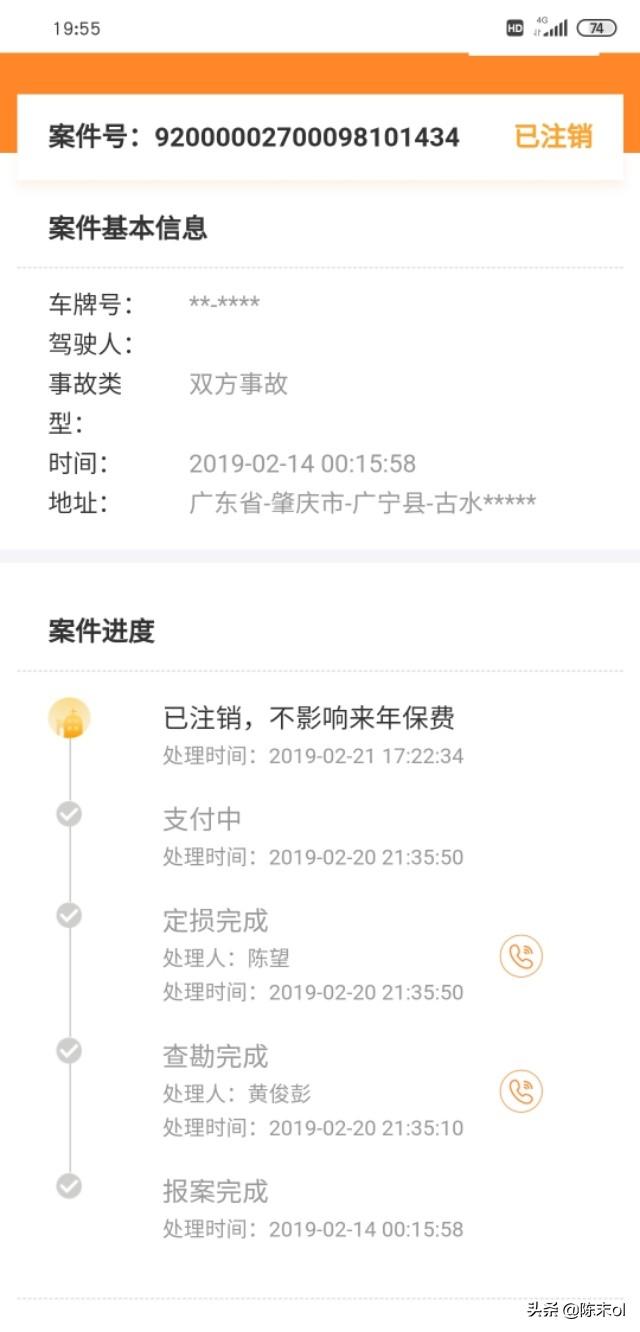Call handler 黄俊彭 via phone icon
640x1332 pixels.
pyautogui.click(x=521, y=1091)
